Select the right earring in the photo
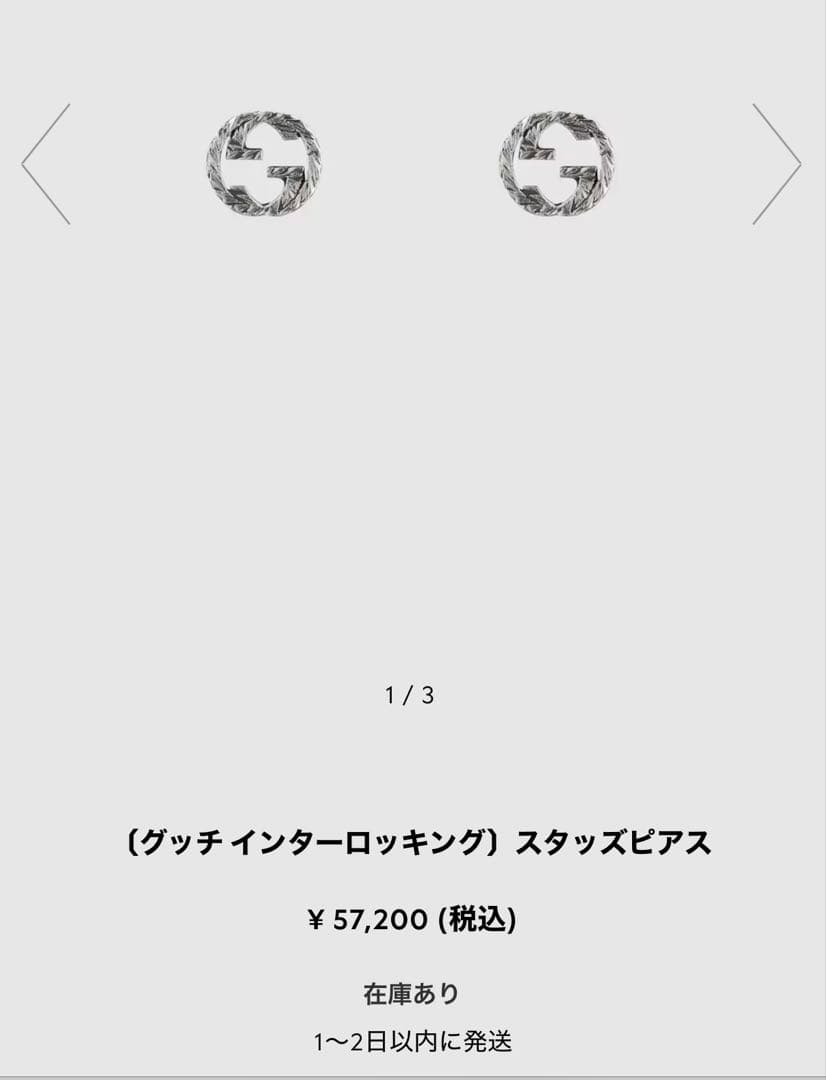This screenshot has width=826, height=1080. coord(553,165)
